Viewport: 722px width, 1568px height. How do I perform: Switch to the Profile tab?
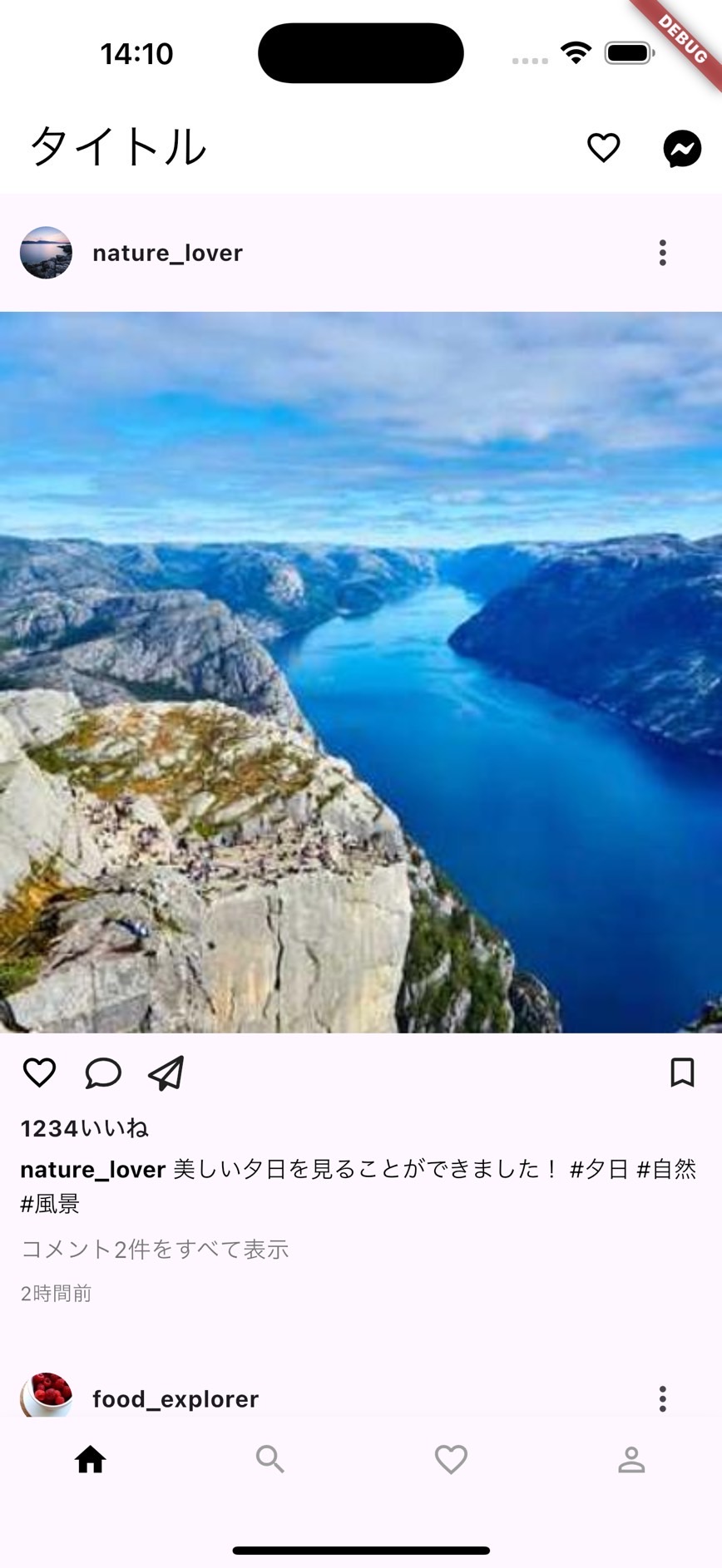pos(631,1459)
